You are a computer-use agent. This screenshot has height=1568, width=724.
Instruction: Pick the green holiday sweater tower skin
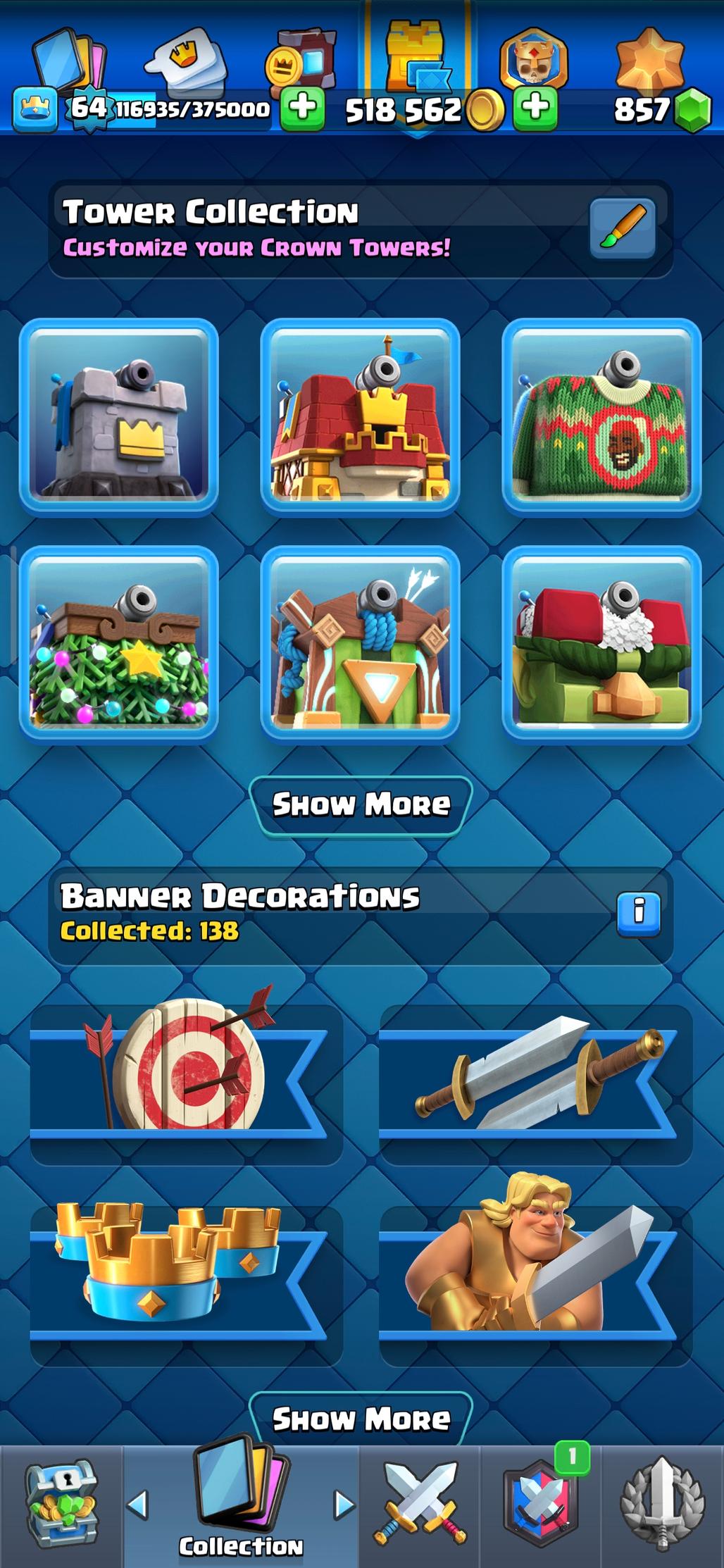(601, 417)
